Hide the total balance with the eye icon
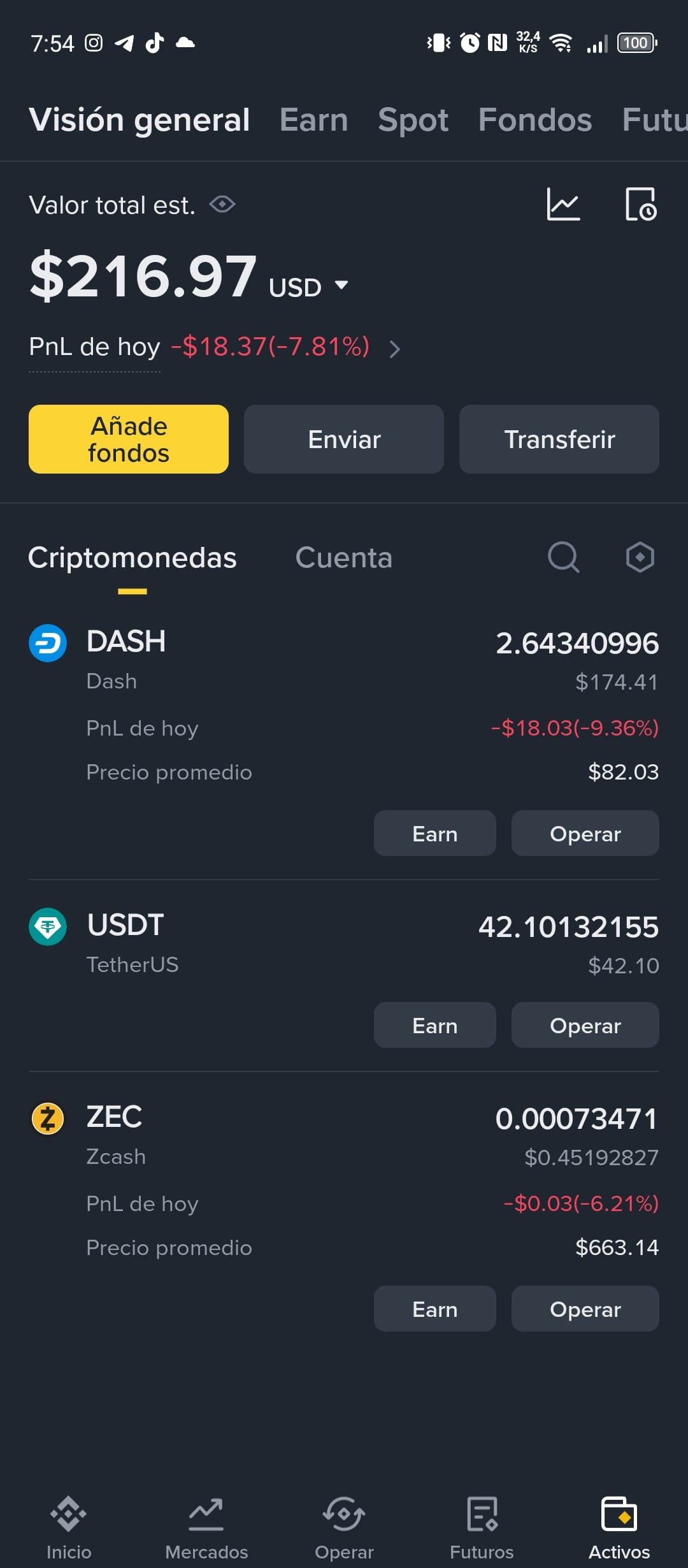688x1568 pixels. click(222, 205)
